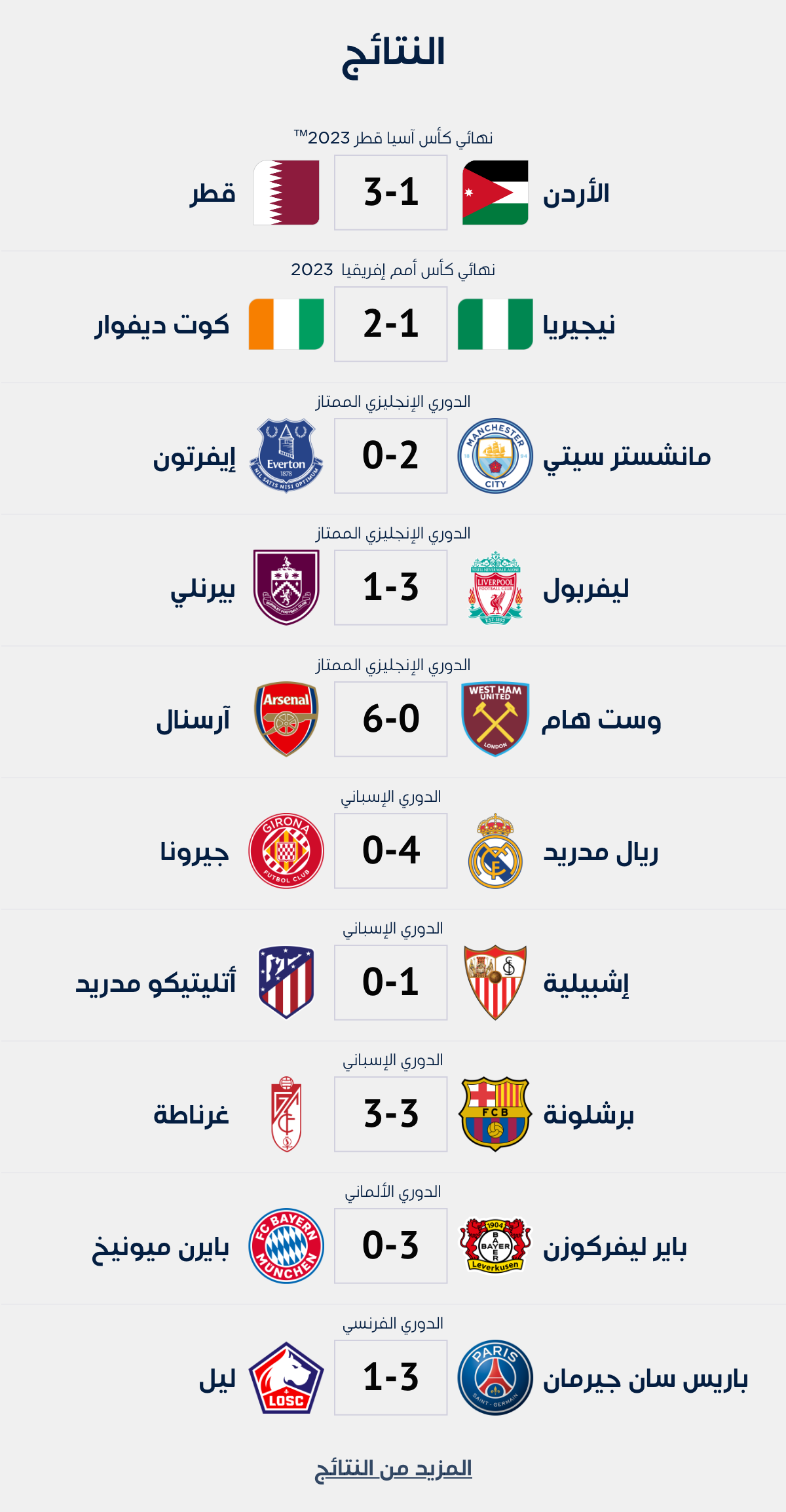The image size is (786, 1512).
Task: View the مانشستر سيتي vs إيفرتون match
Action: 391,456
